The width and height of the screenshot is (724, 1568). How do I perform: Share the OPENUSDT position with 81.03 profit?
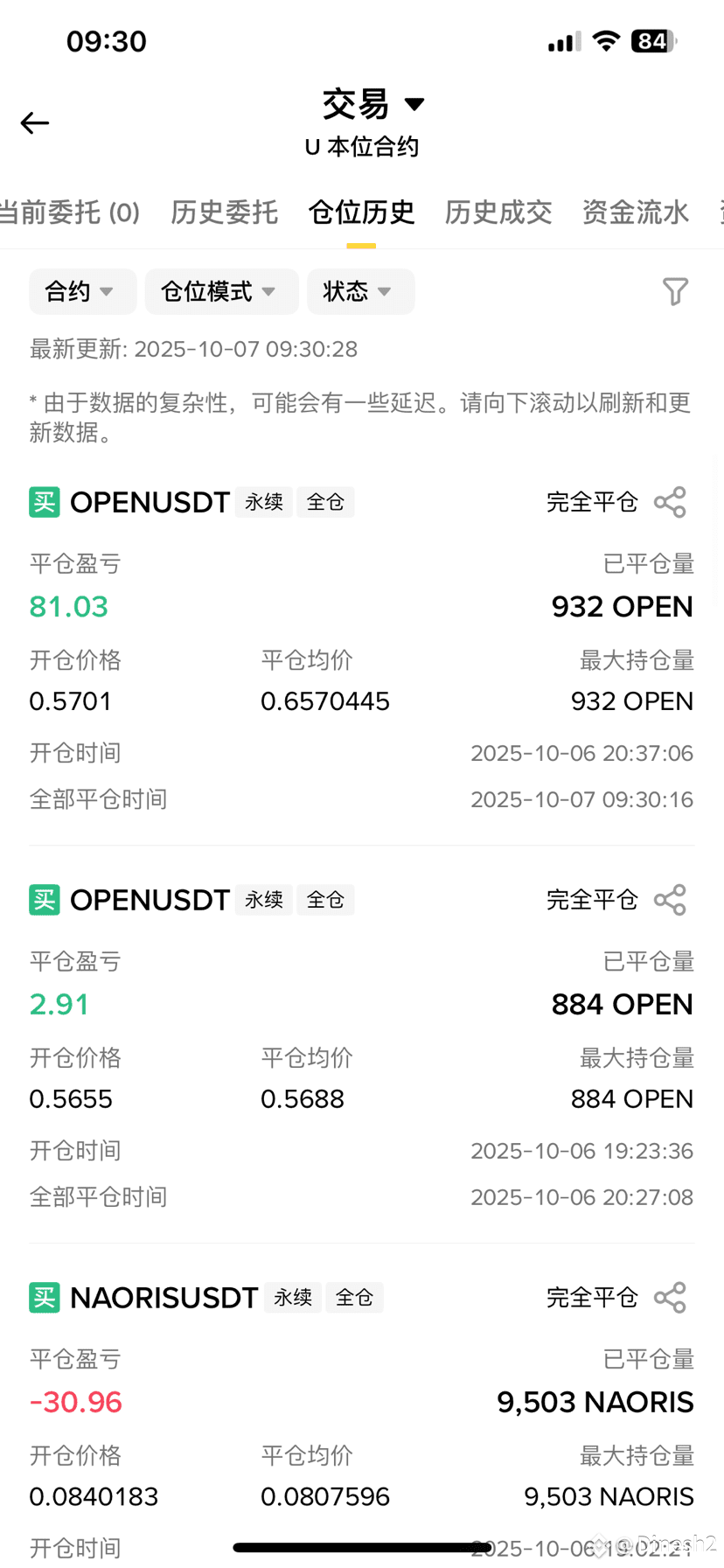coord(670,503)
